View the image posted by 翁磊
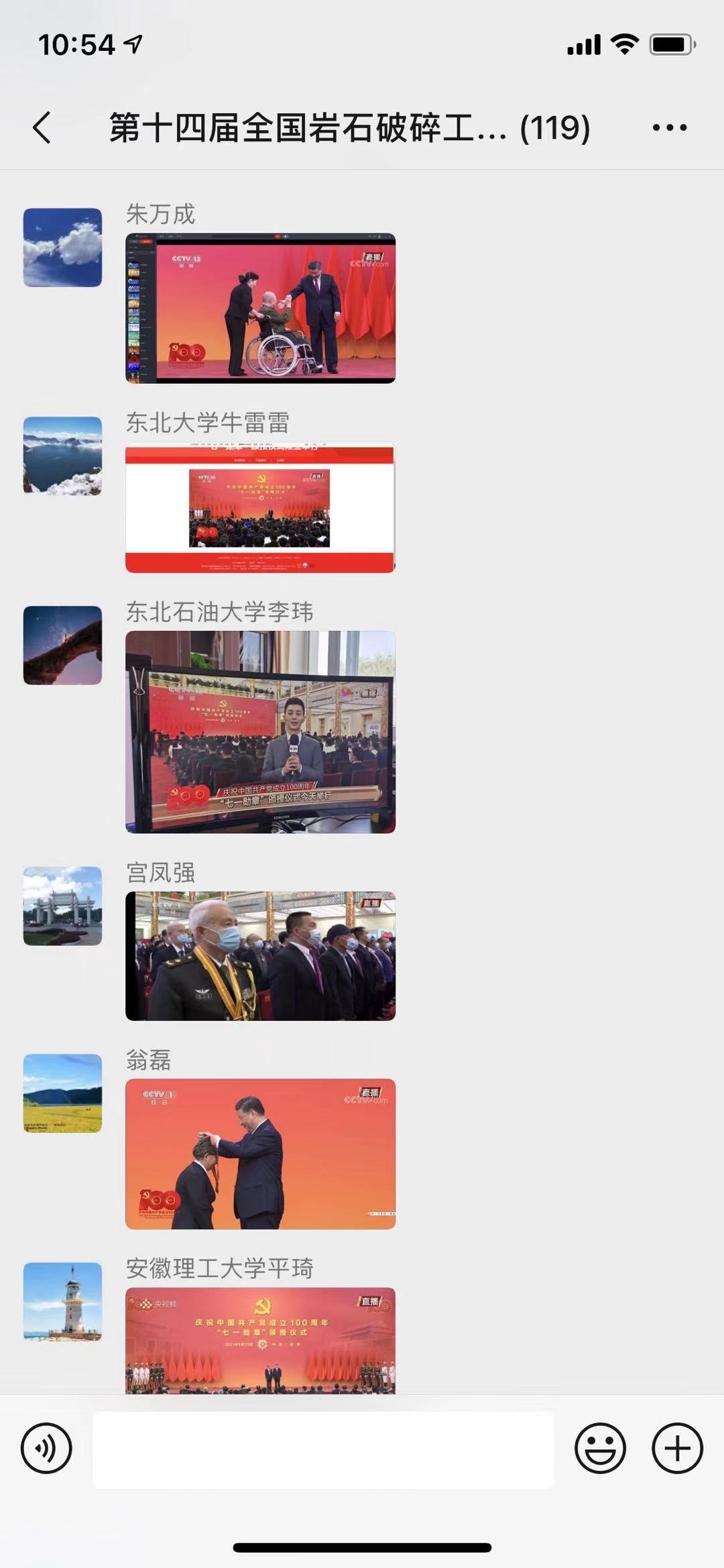 (x=260, y=1154)
